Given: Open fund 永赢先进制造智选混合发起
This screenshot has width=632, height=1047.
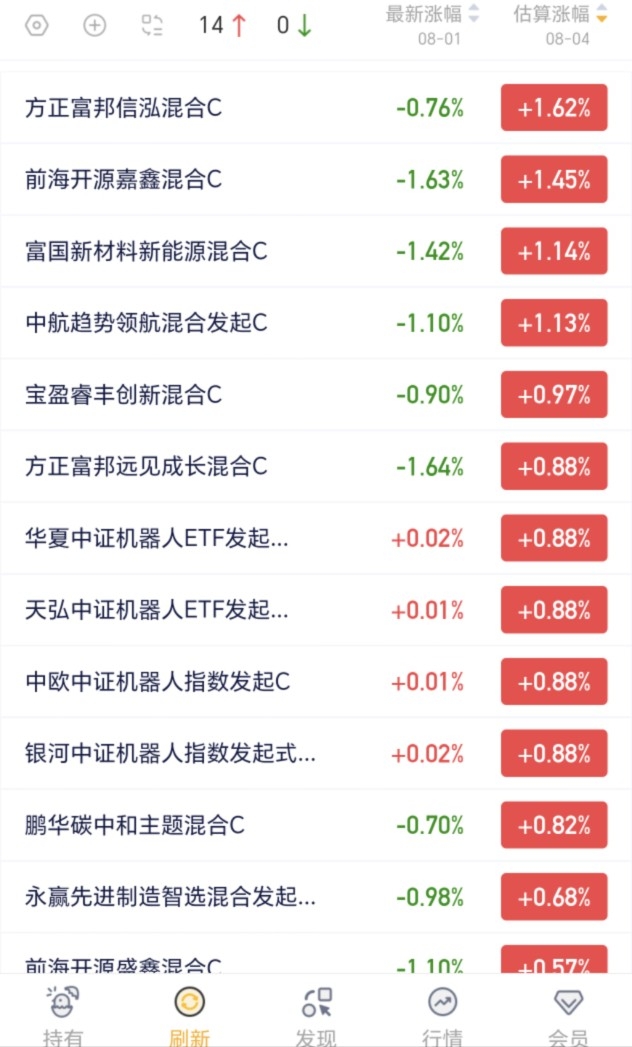Looking at the screenshot, I should pyautogui.click(x=316, y=897).
